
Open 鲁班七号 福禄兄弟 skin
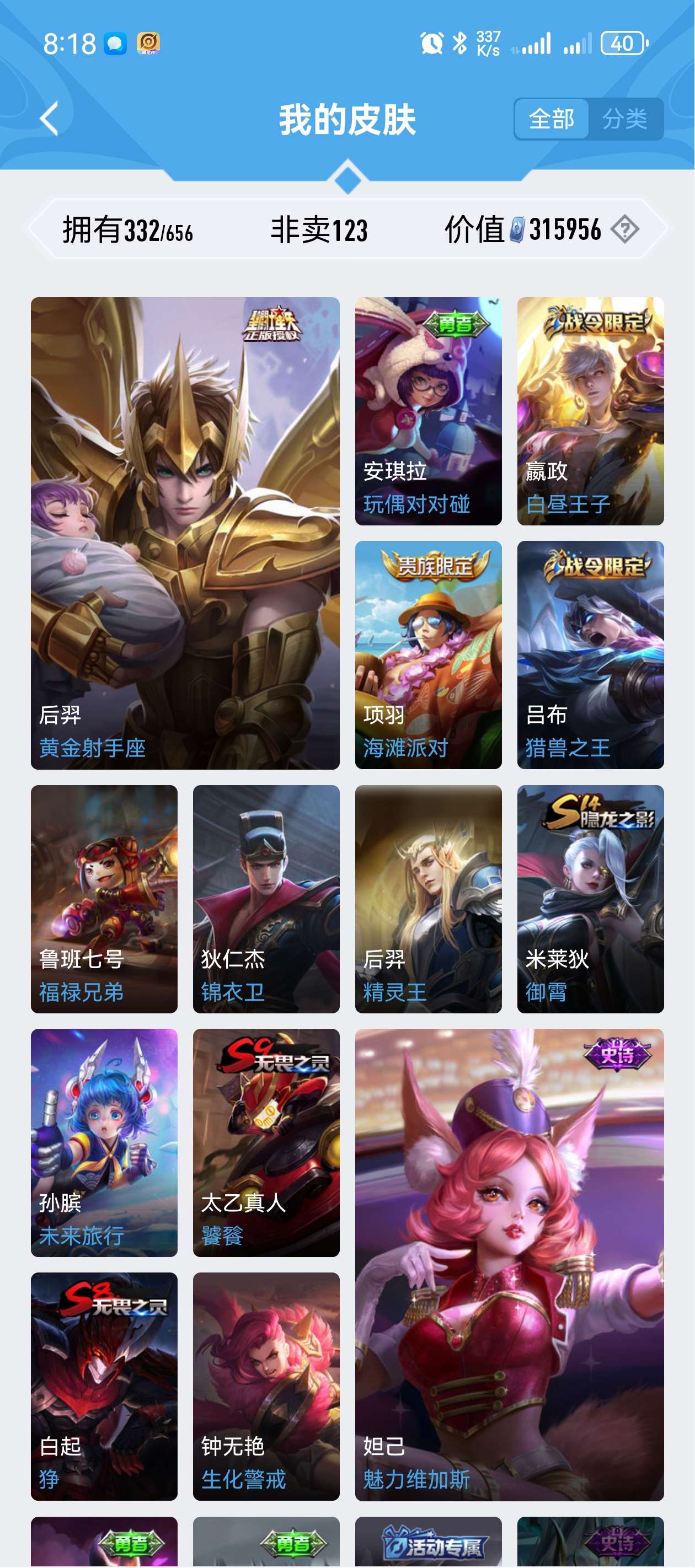104,899
